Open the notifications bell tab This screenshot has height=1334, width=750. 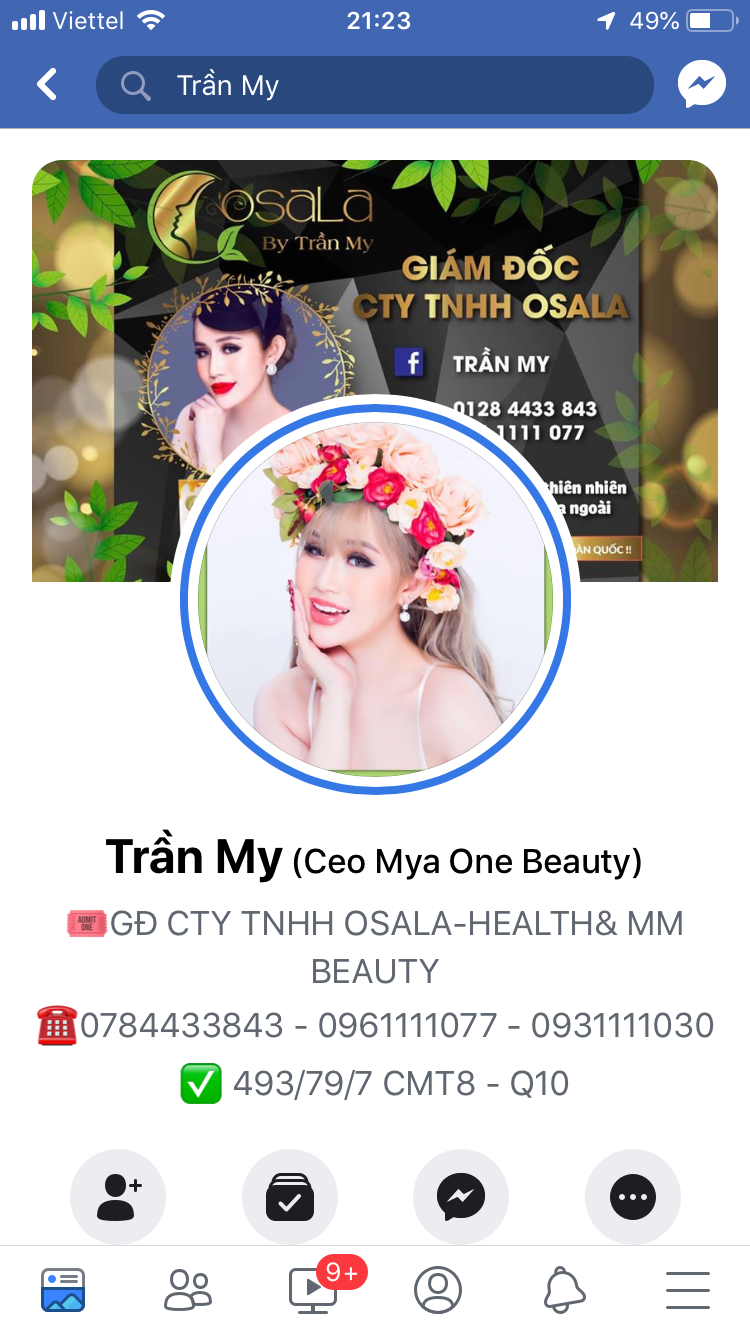coord(564,1290)
